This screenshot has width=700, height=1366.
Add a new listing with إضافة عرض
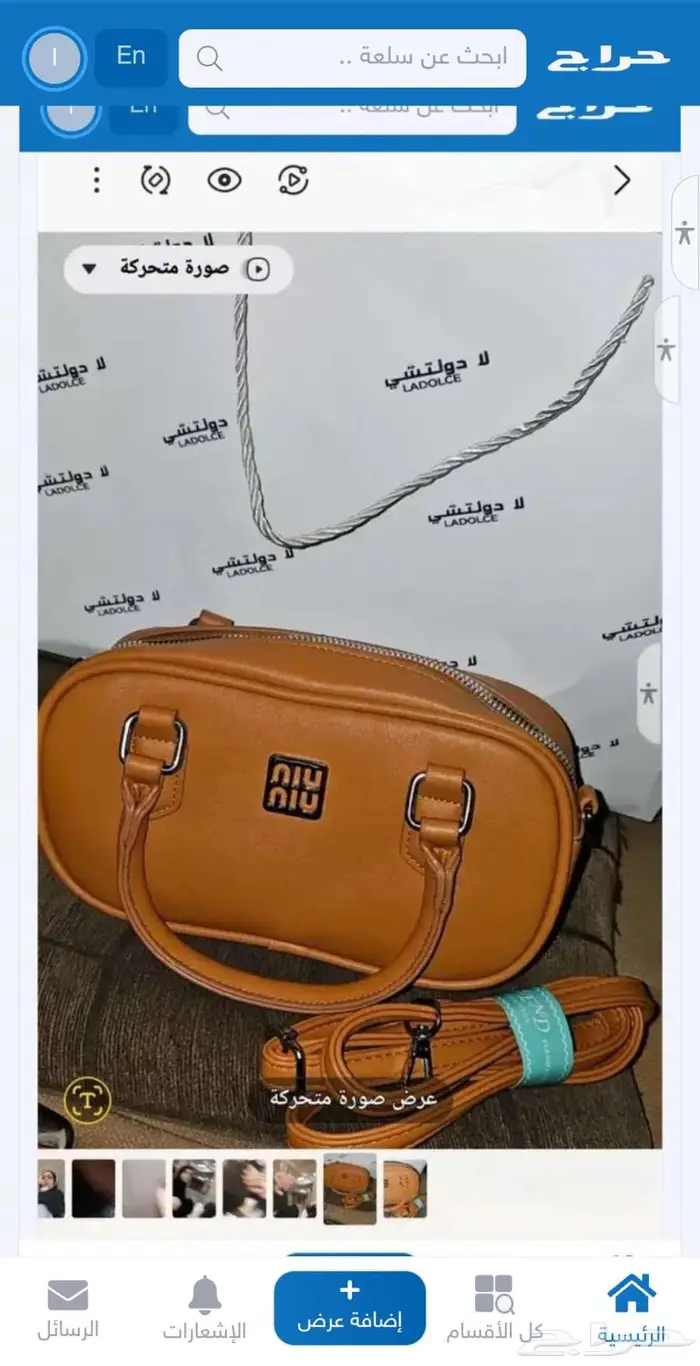pos(350,1308)
